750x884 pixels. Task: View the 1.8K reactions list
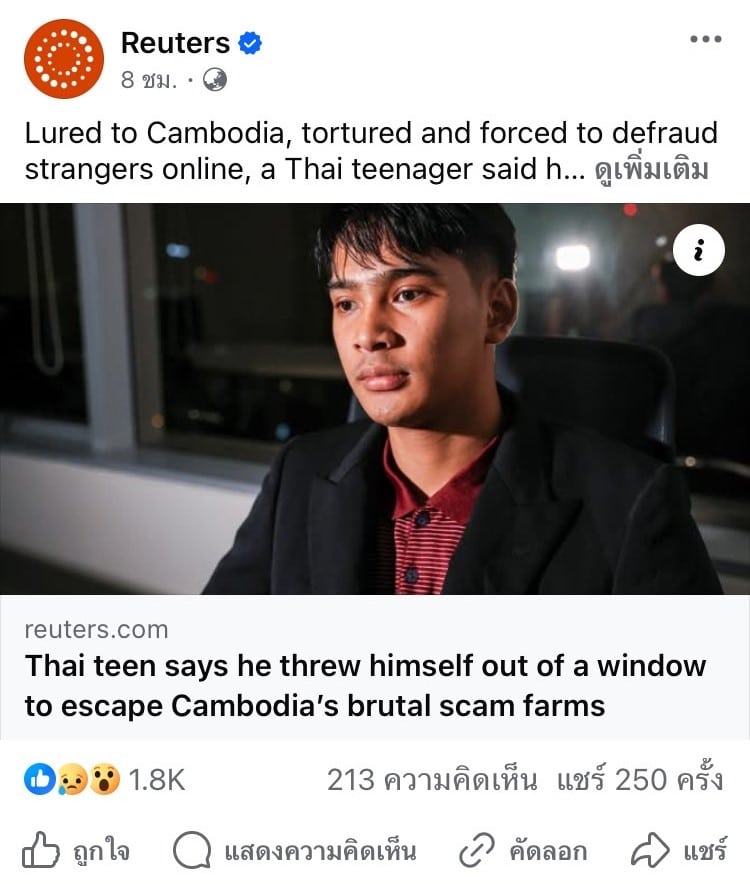pyautogui.click(x=105, y=780)
